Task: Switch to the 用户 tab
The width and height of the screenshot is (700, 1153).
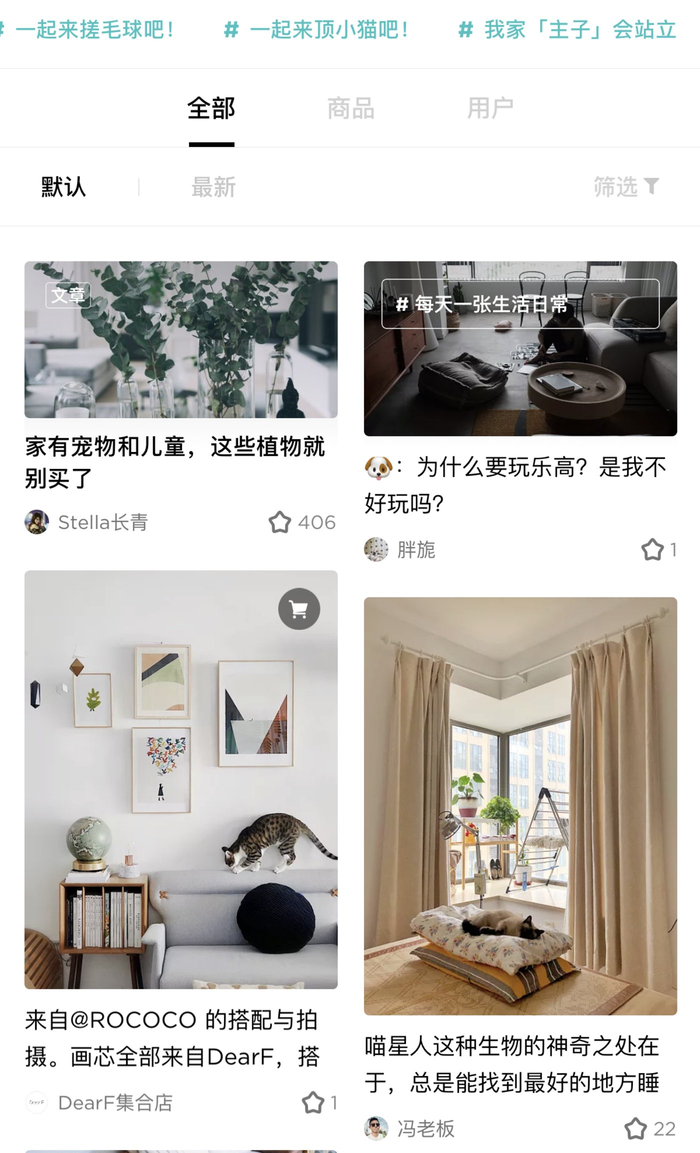Action: click(490, 108)
